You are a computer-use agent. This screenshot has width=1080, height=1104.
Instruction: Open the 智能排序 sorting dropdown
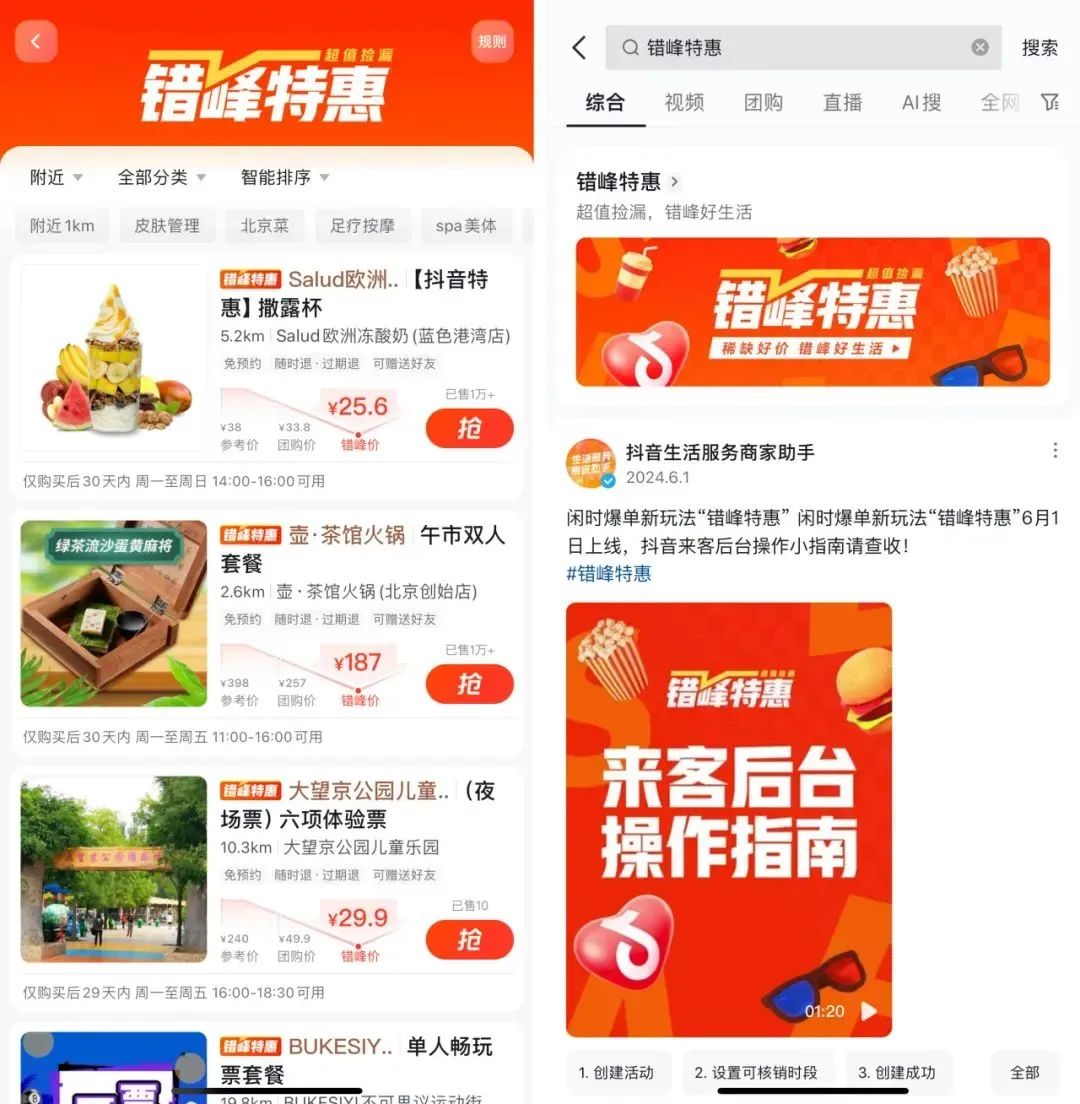tap(285, 177)
